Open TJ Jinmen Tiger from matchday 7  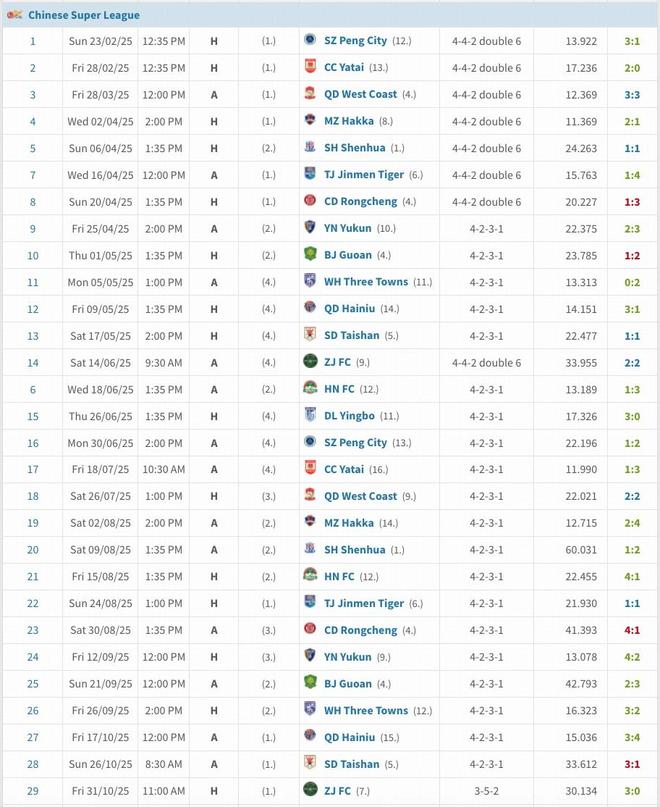[364, 175]
